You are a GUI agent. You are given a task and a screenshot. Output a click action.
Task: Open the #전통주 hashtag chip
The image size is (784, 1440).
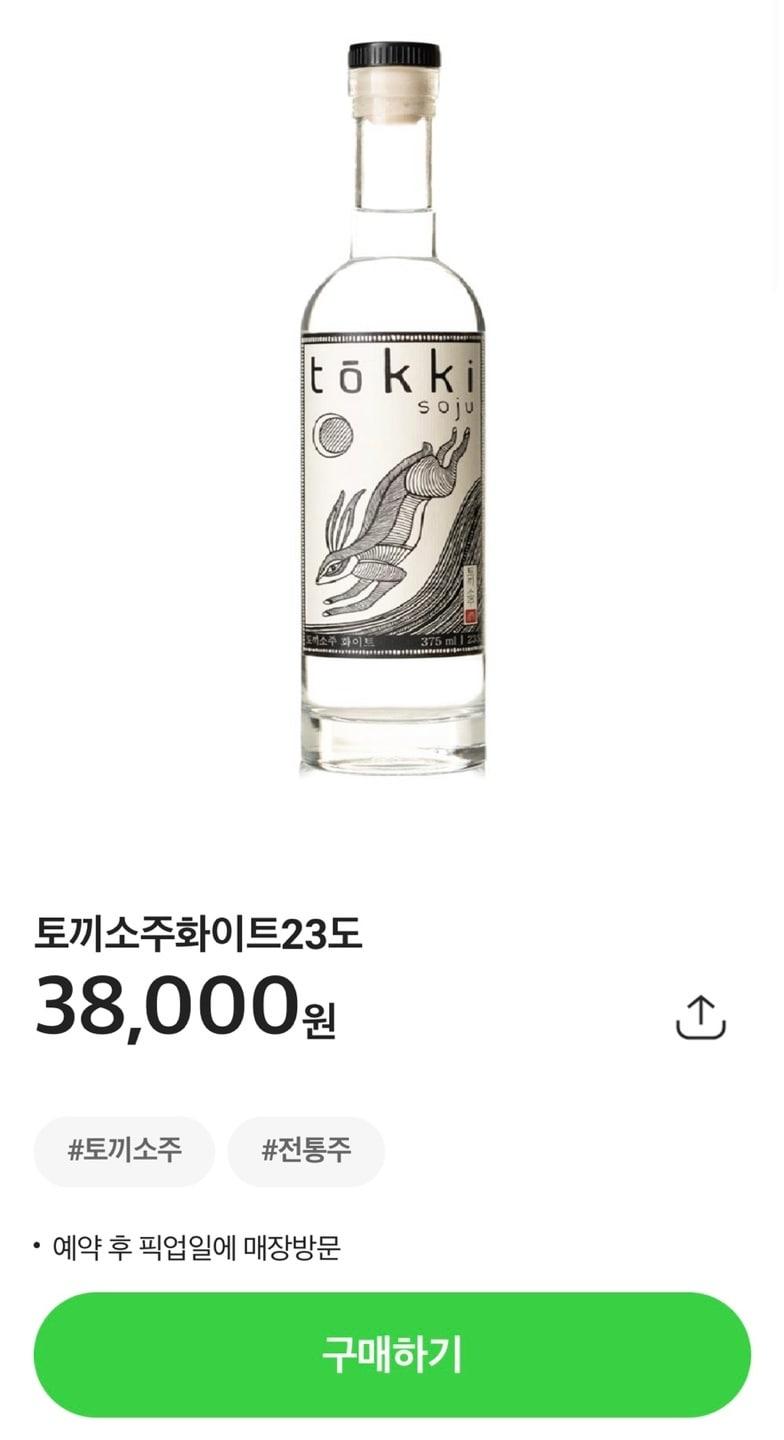click(x=306, y=1151)
